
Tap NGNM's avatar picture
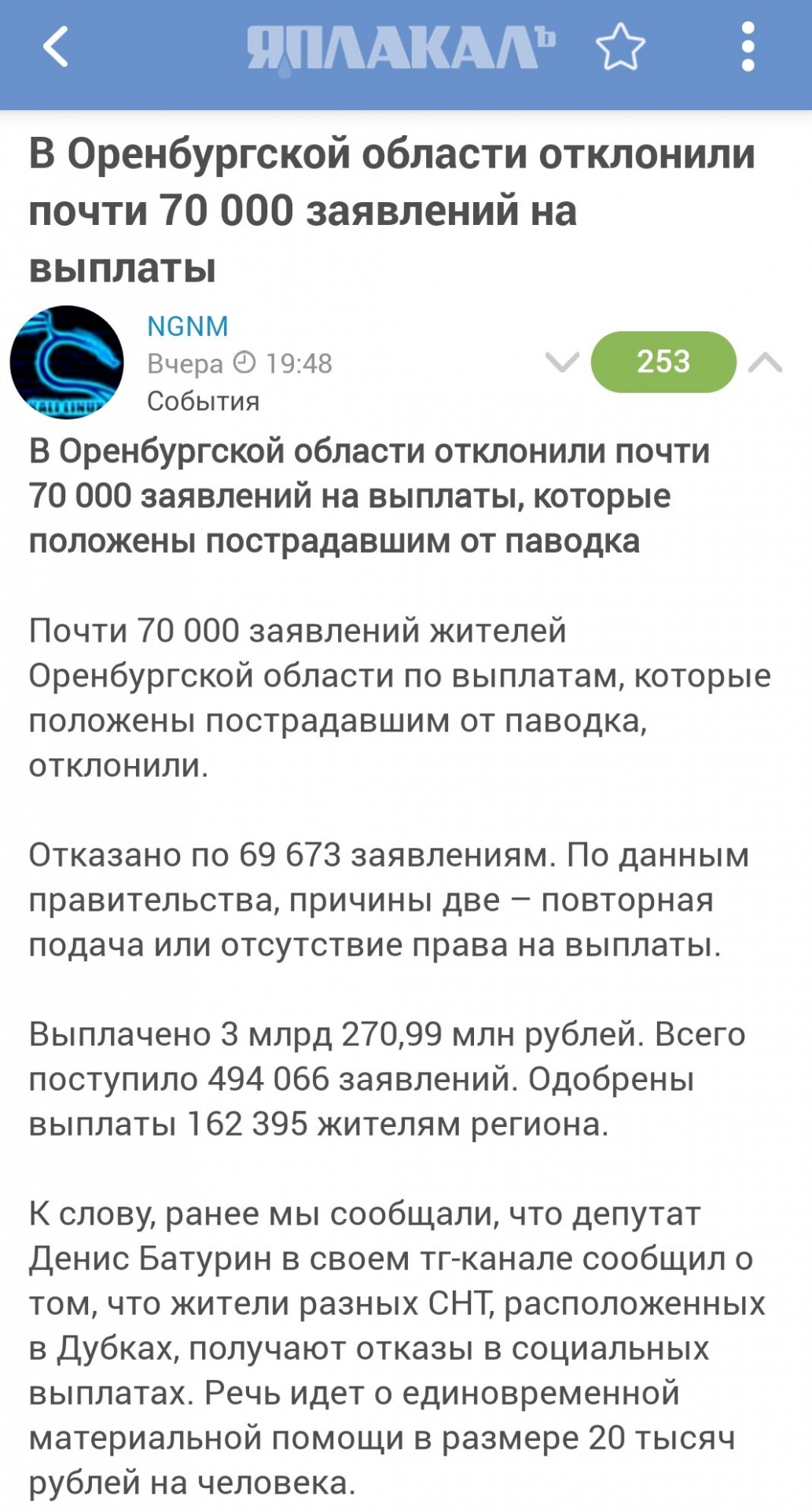point(67,363)
